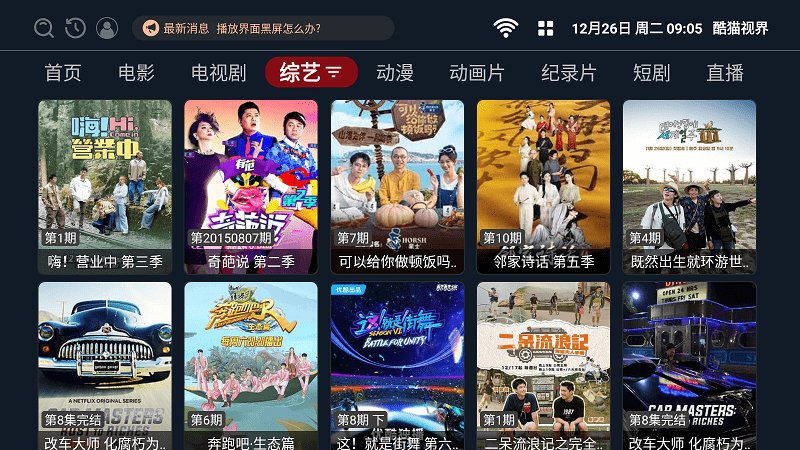Open 邻家诗话 第五季 card
The image size is (800, 450).
coord(543,187)
